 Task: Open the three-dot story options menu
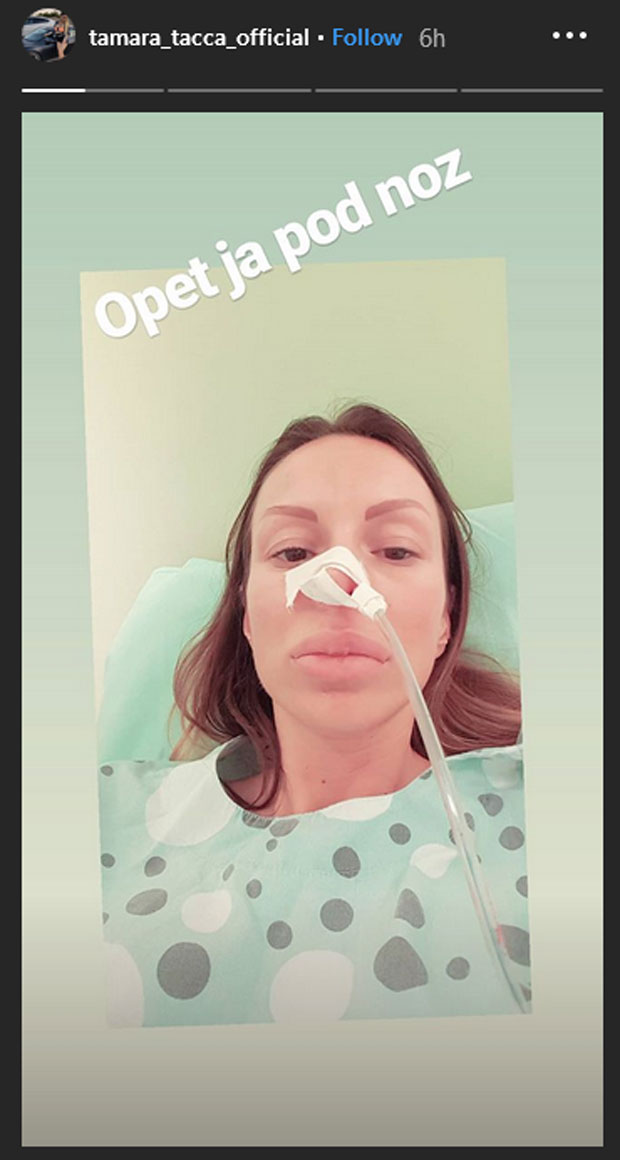click(x=570, y=36)
